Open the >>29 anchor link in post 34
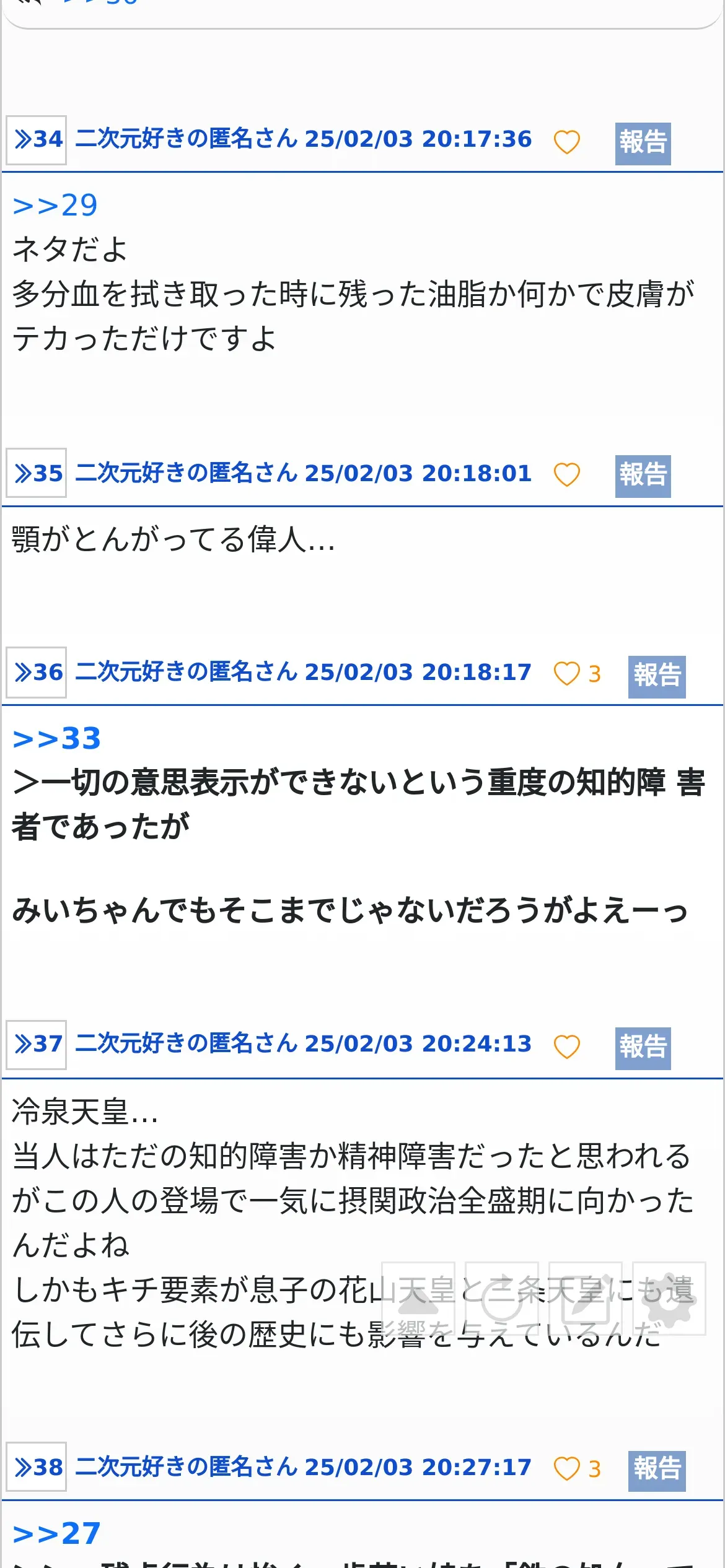This screenshot has height=1568, width=725. coord(55,205)
